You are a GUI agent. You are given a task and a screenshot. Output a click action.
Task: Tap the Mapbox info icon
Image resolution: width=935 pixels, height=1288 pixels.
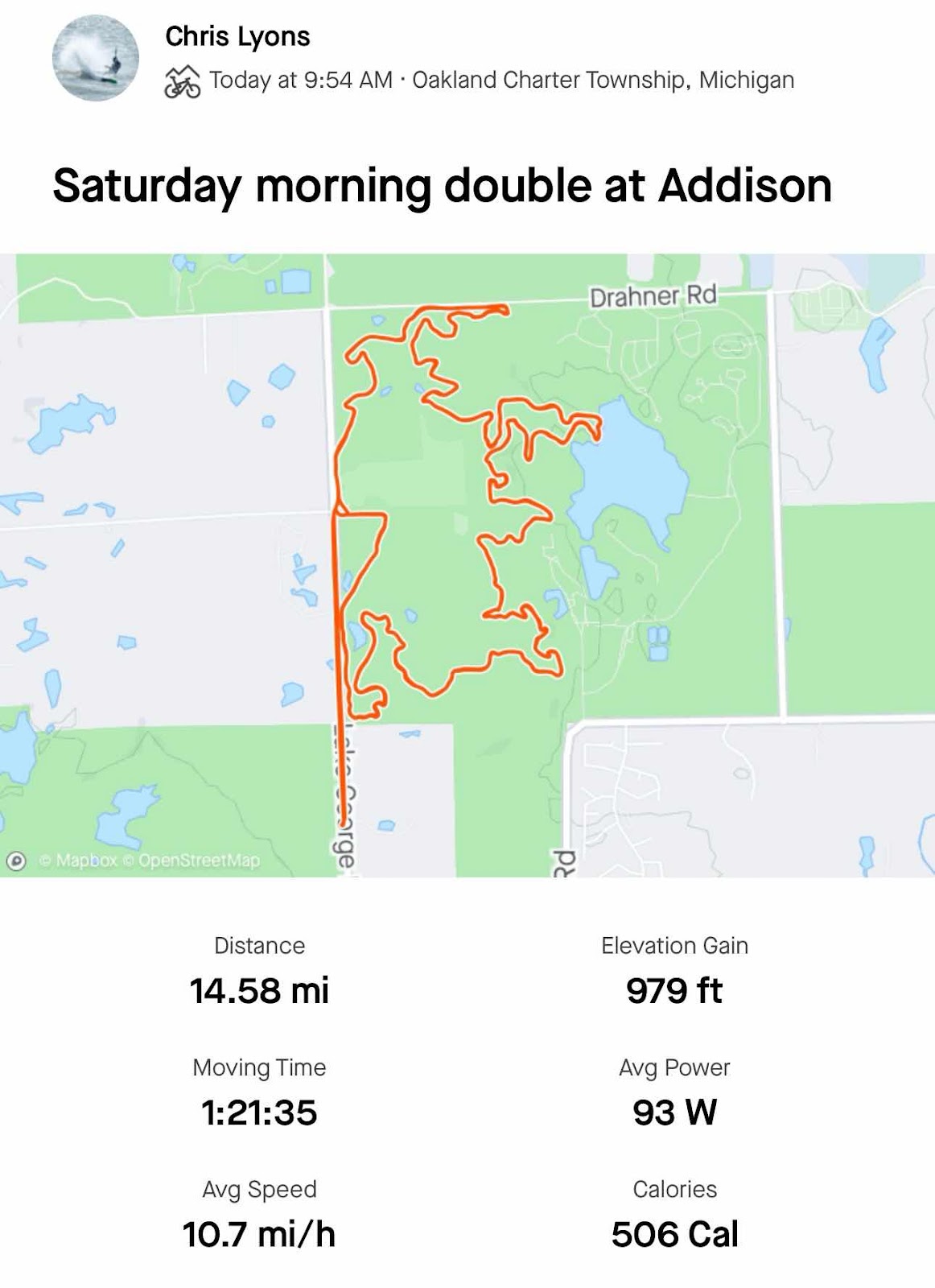click(x=16, y=861)
